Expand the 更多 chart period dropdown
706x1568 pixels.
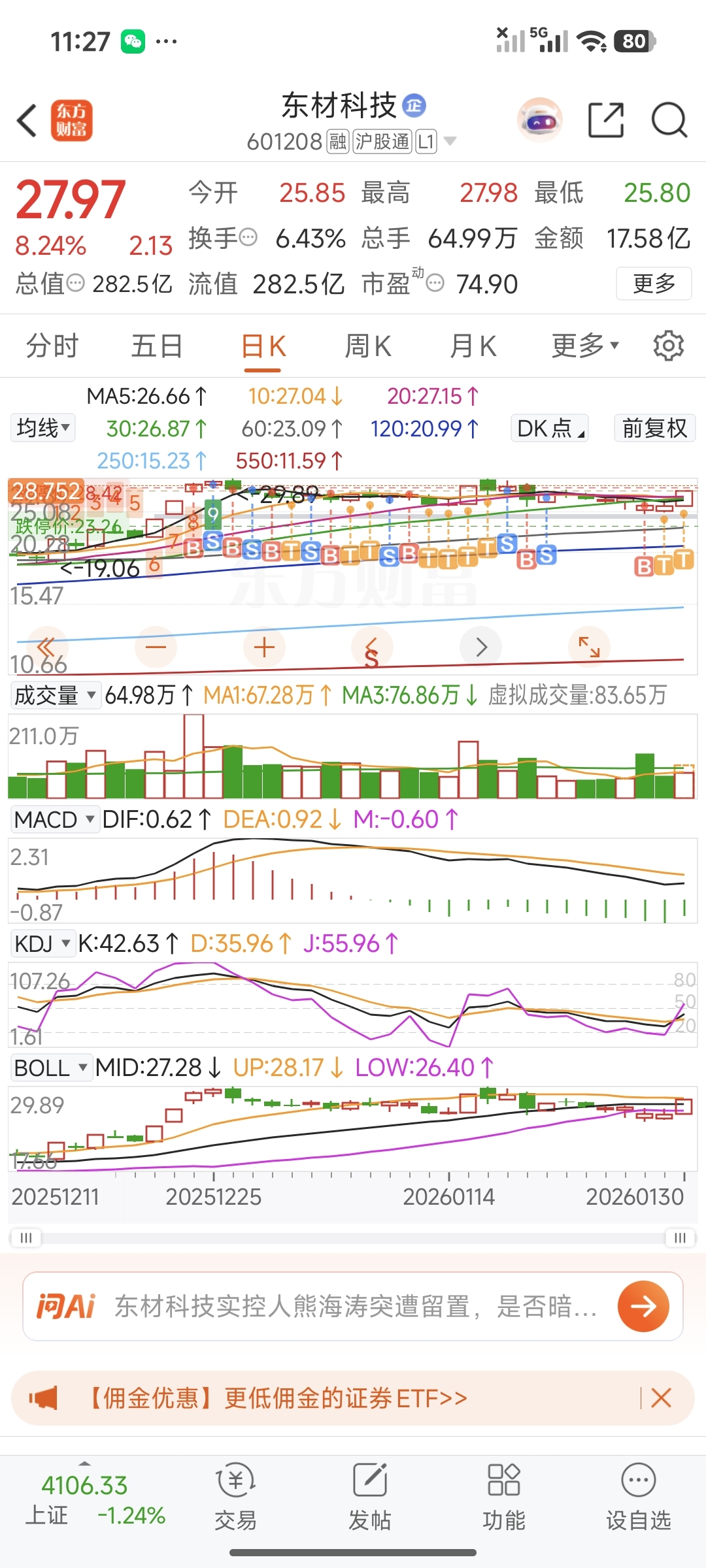(x=584, y=346)
